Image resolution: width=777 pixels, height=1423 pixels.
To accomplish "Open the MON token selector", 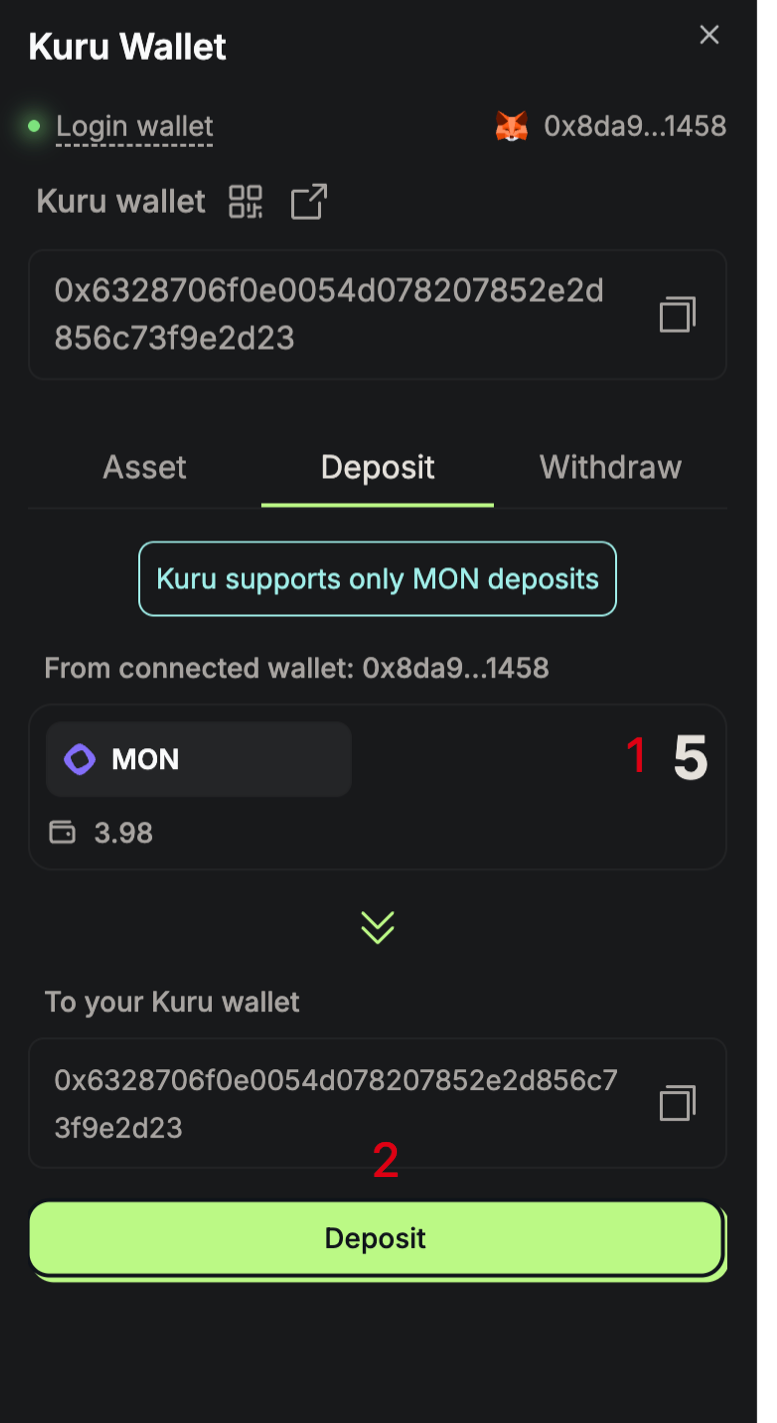I will point(199,759).
